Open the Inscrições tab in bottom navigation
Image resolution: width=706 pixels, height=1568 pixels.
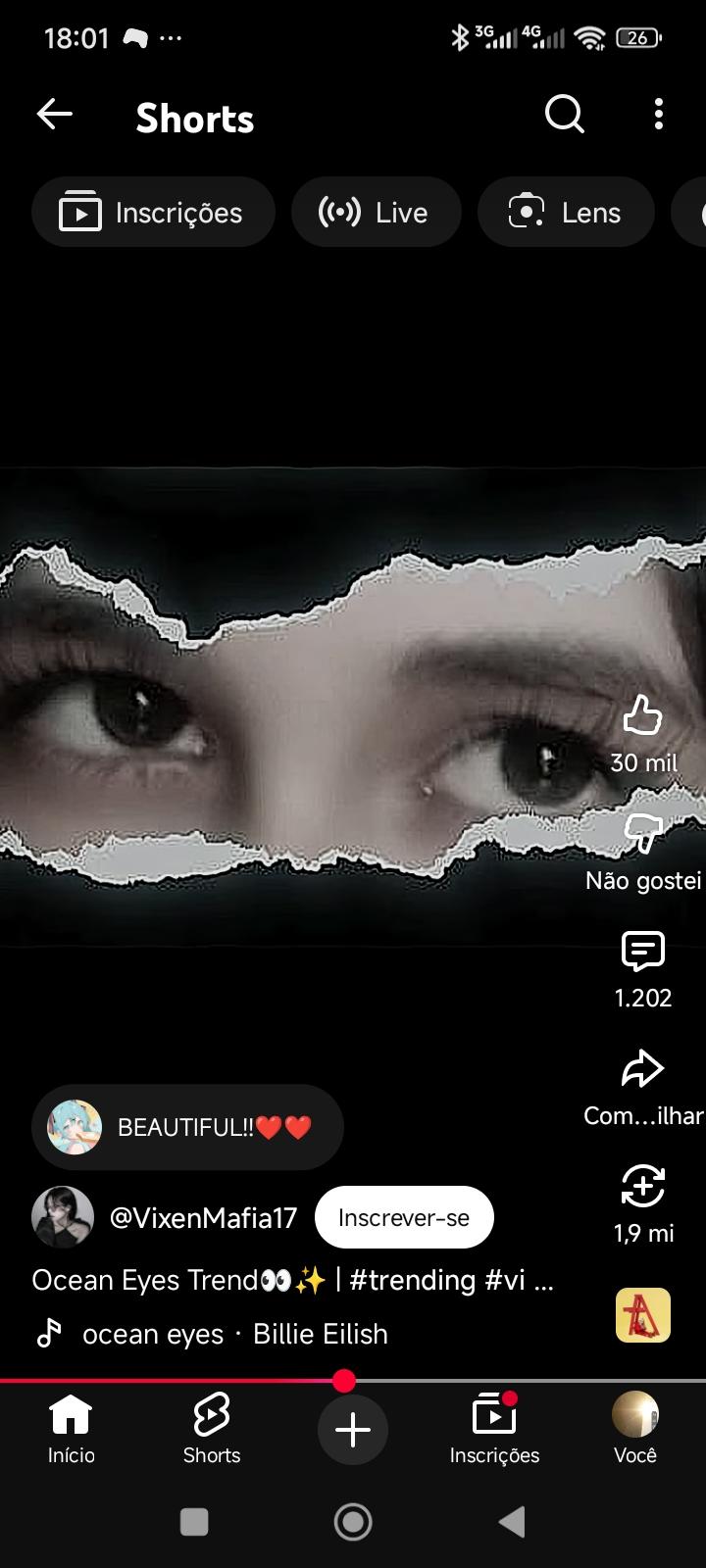[495, 1429]
